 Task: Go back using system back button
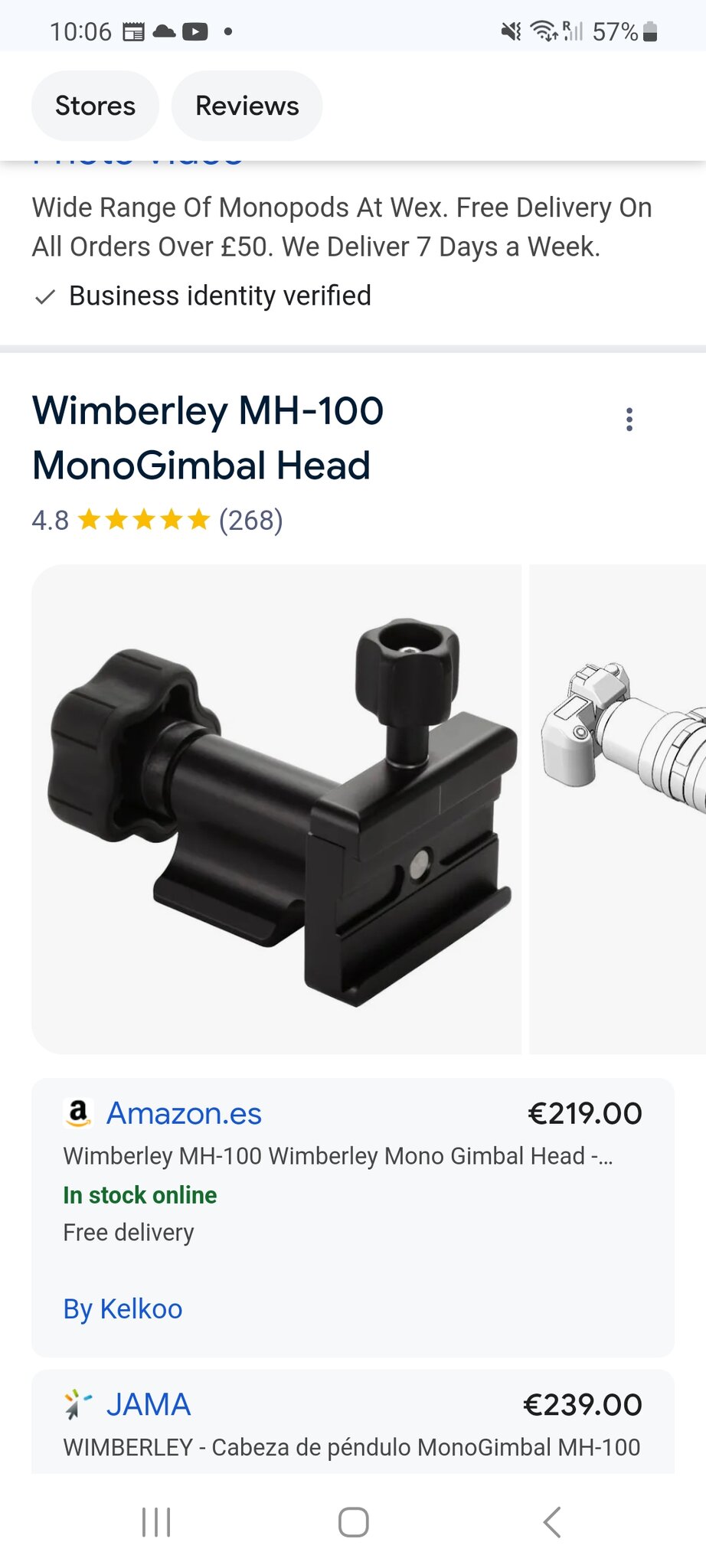pyautogui.click(x=551, y=1521)
